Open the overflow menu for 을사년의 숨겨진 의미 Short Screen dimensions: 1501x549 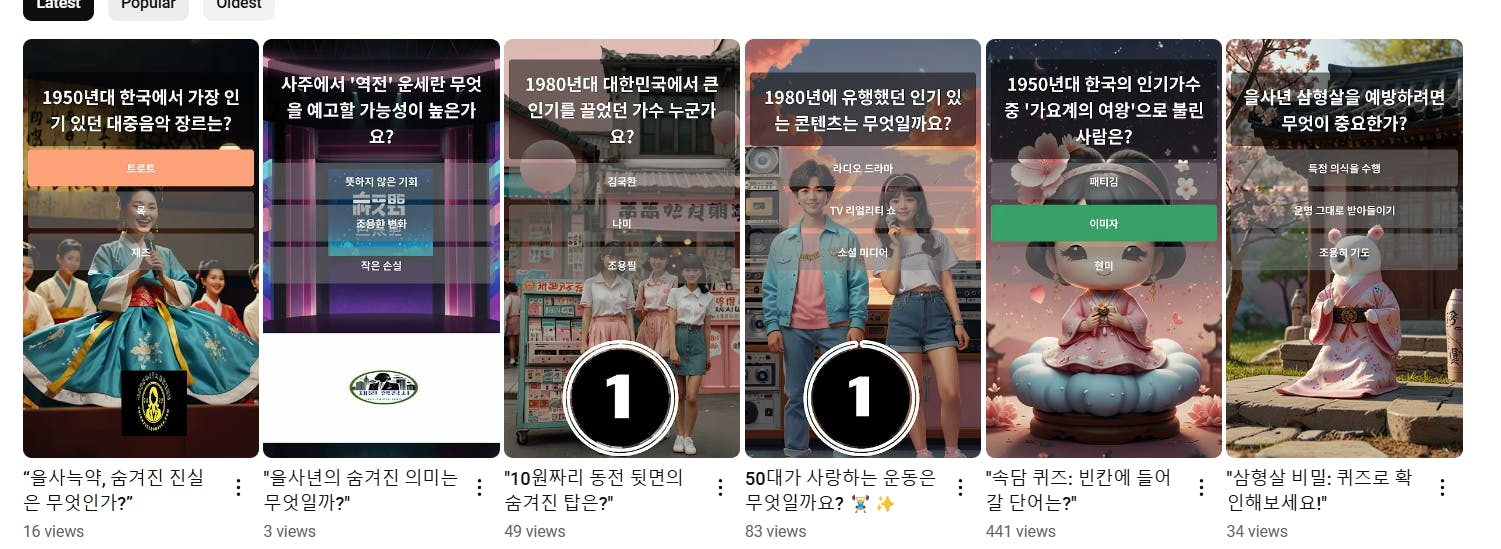point(479,487)
